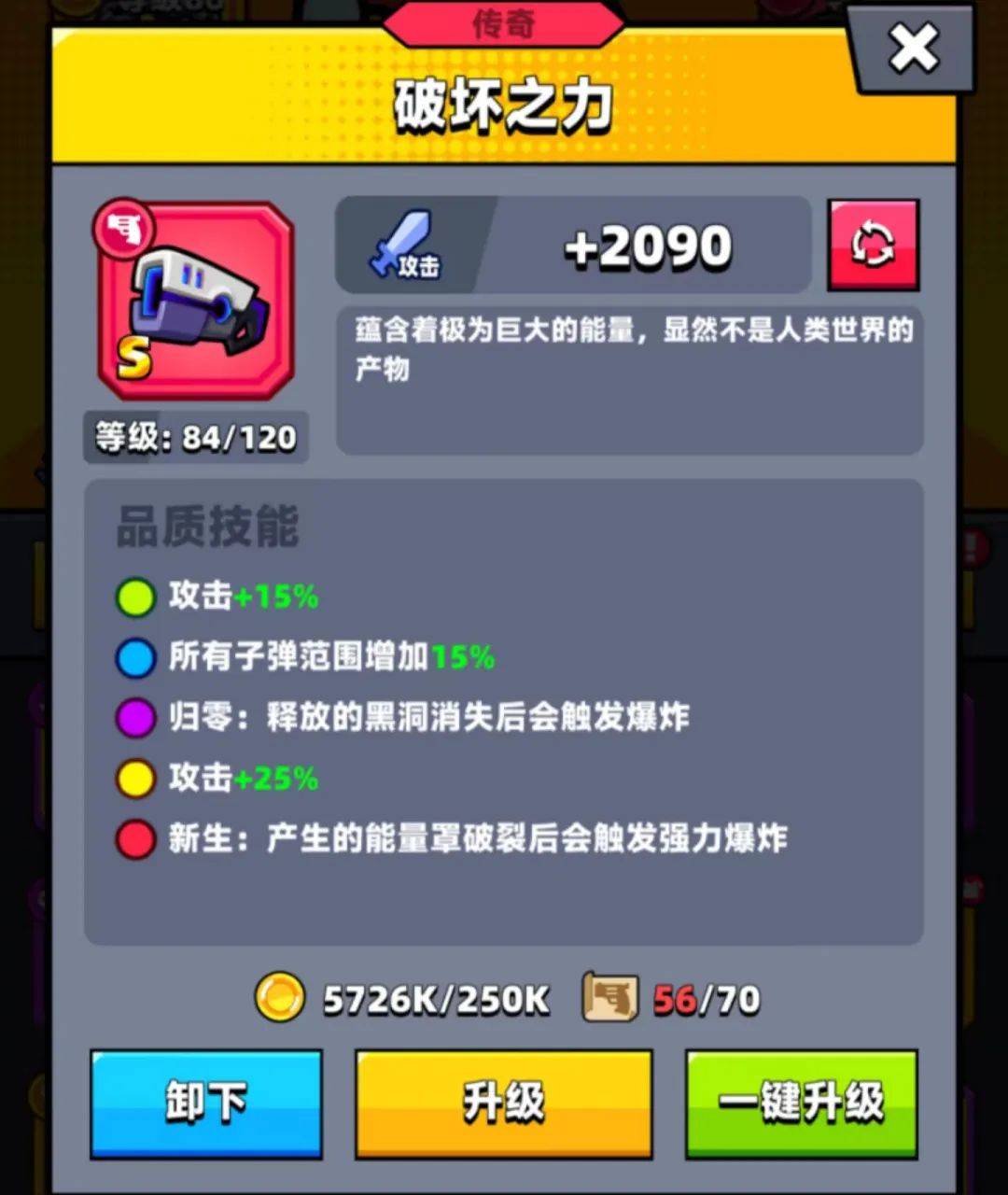
Task: Close the 破坏之力 weapon dialog
Action: coord(913,49)
